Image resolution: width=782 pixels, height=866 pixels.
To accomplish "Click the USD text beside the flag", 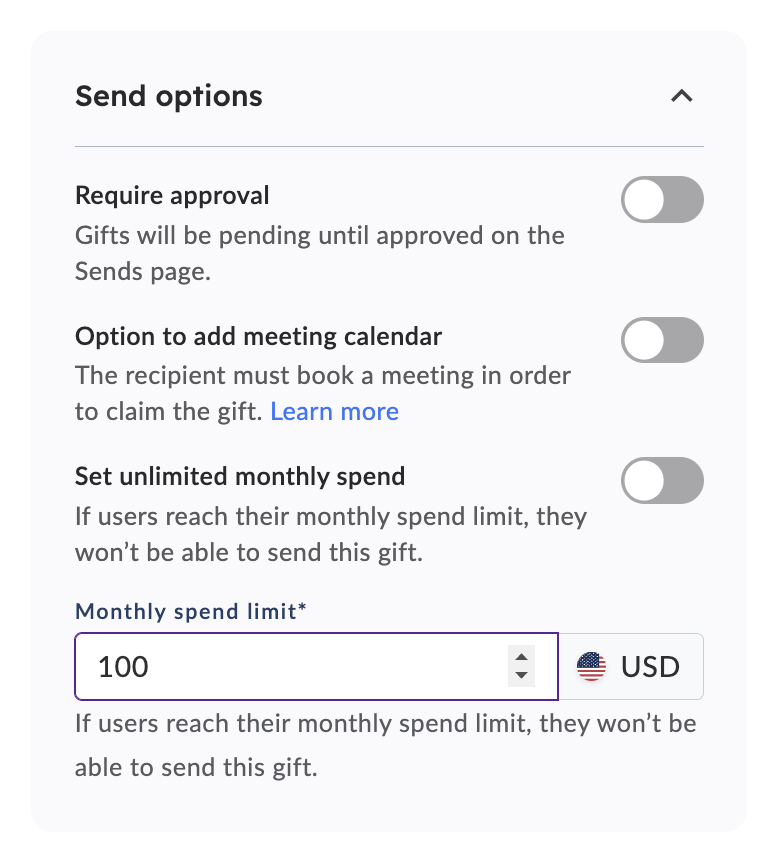I will tap(650, 666).
